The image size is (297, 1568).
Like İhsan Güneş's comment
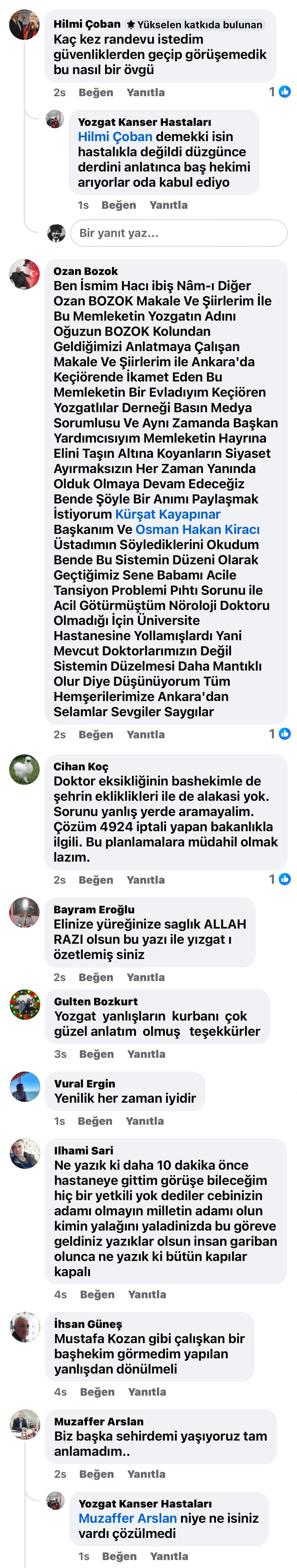(97, 1392)
